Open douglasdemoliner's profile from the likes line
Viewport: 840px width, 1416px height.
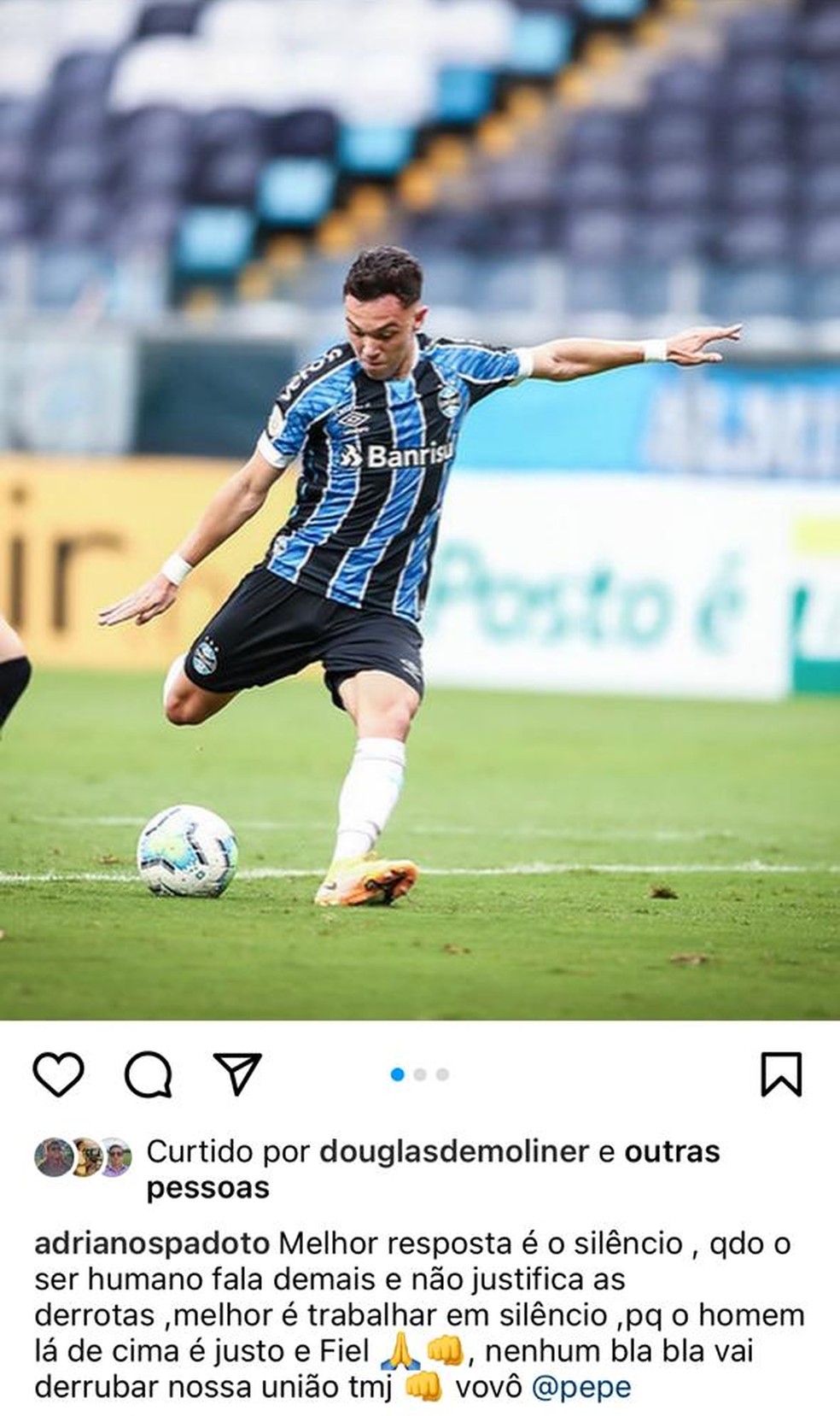tap(454, 1151)
